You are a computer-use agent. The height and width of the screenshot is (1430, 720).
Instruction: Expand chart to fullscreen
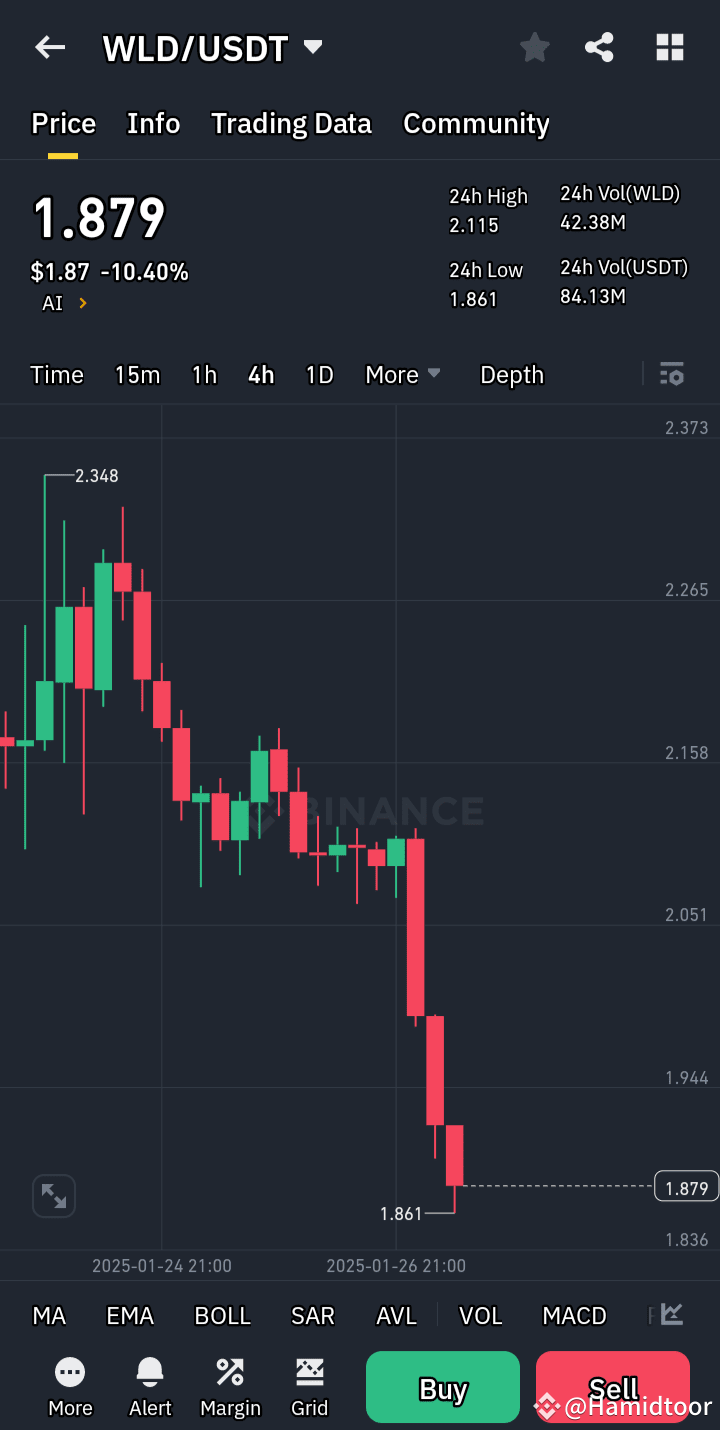(53, 1196)
